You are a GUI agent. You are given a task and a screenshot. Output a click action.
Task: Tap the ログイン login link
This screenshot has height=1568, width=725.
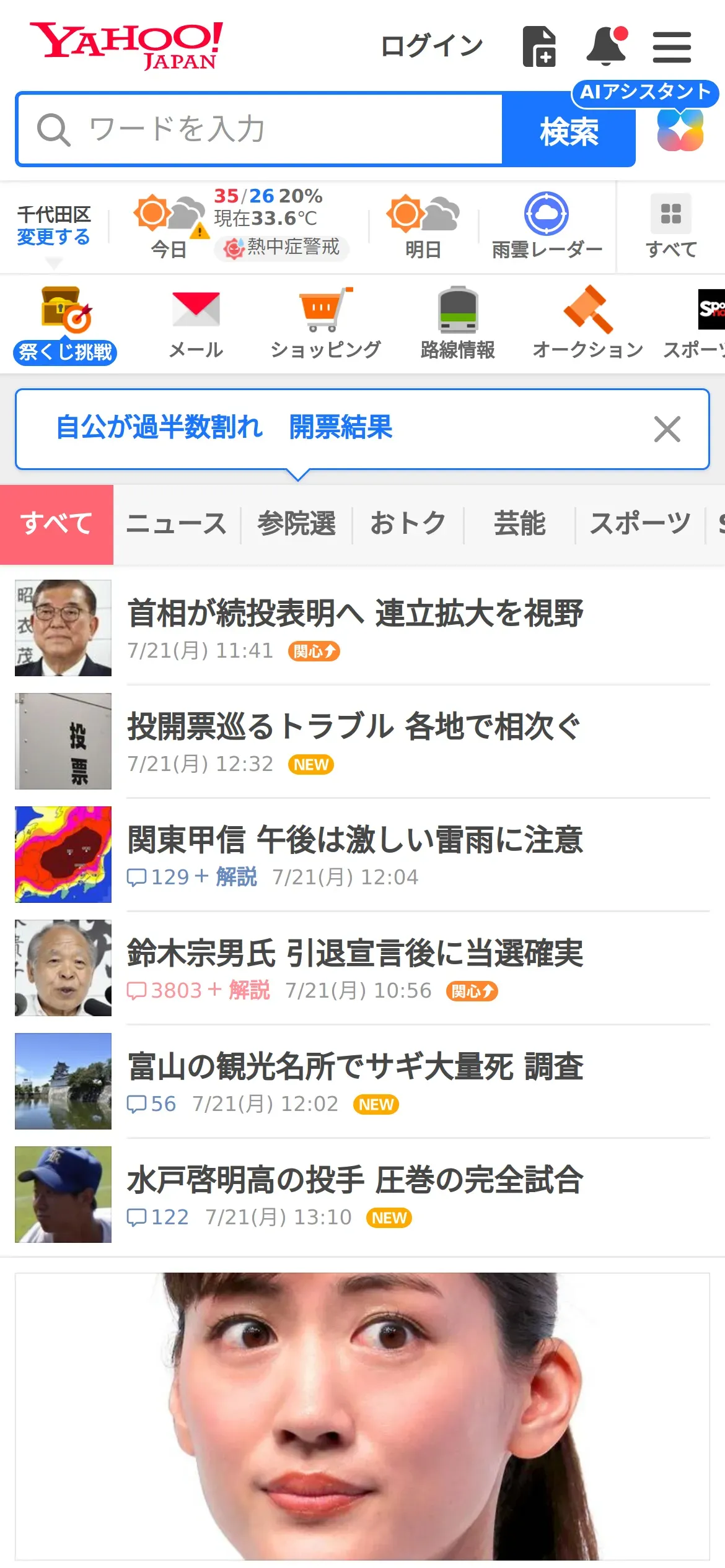coord(431,46)
